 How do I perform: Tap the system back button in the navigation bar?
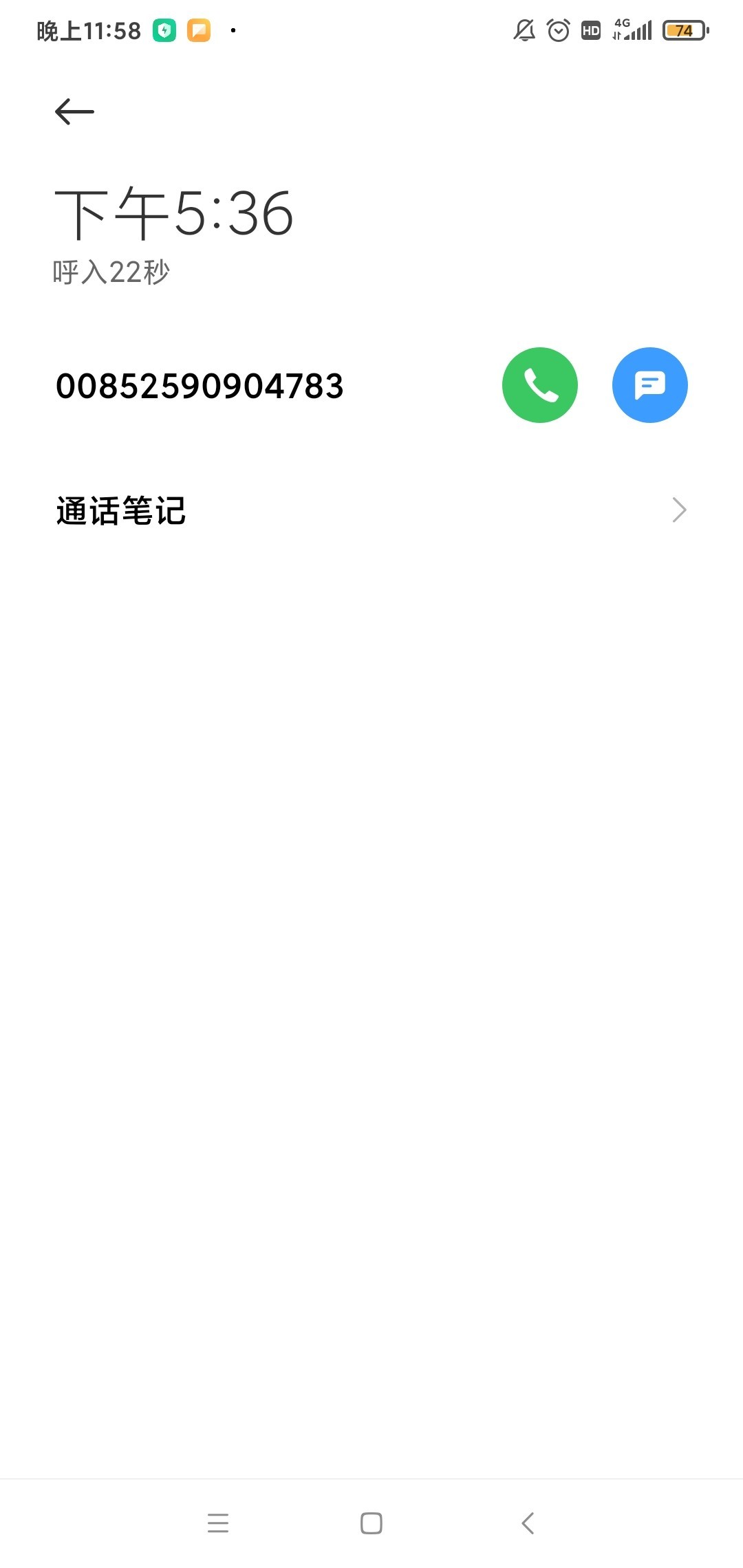[x=528, y=1523]
